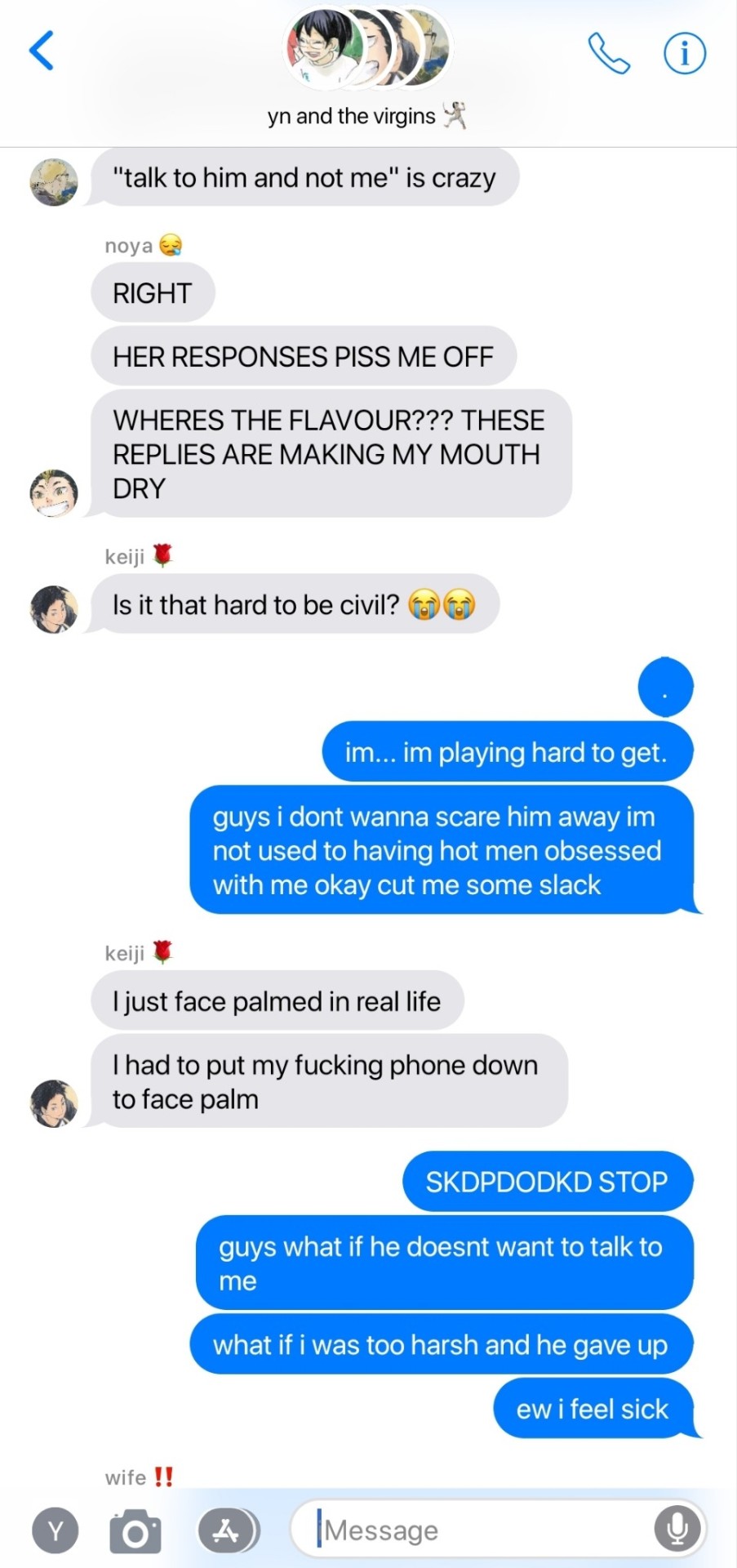Start a voice call with the group

[x=609, y=54]
